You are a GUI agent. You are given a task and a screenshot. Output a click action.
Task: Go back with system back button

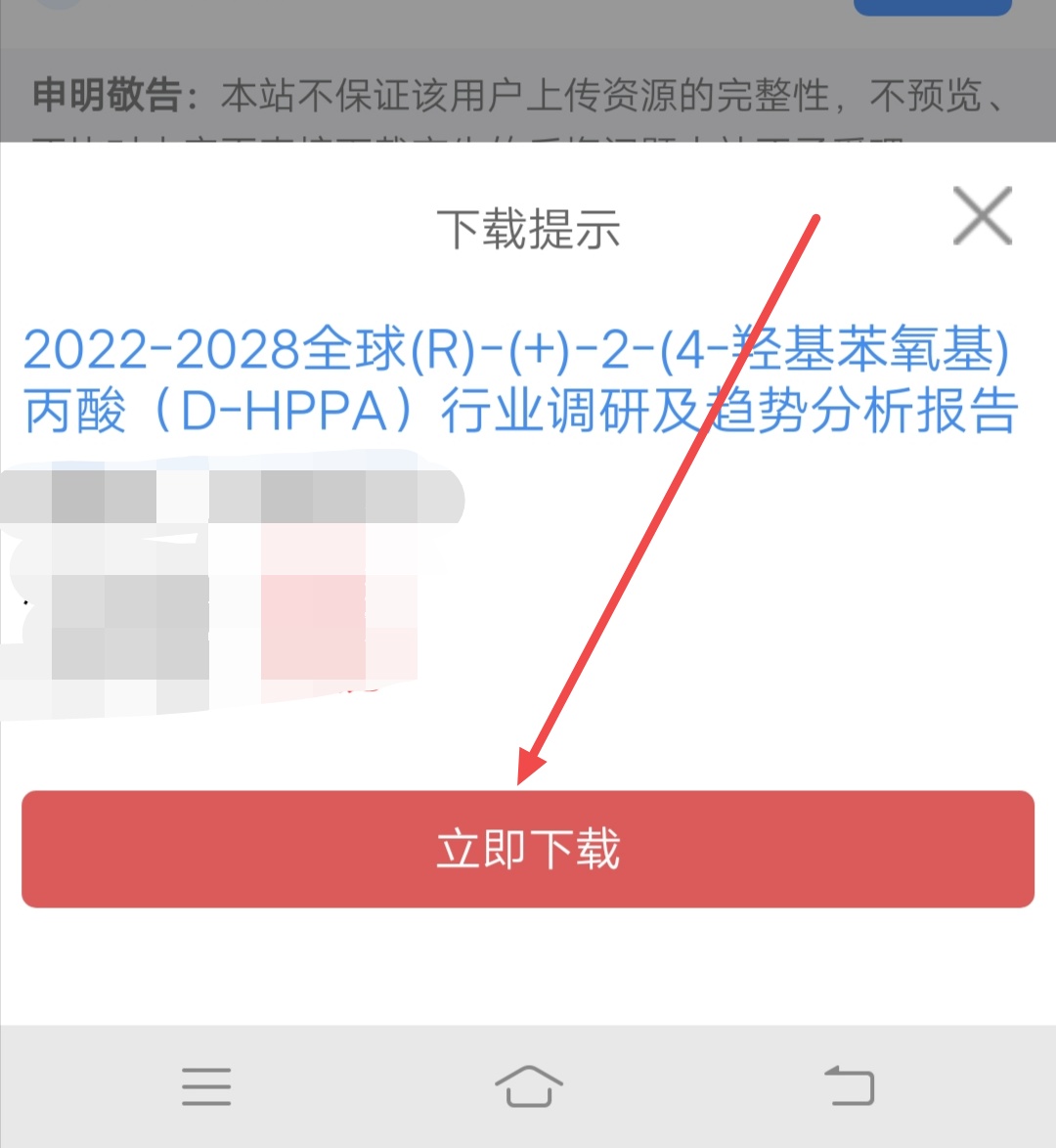click(849, 1085)
